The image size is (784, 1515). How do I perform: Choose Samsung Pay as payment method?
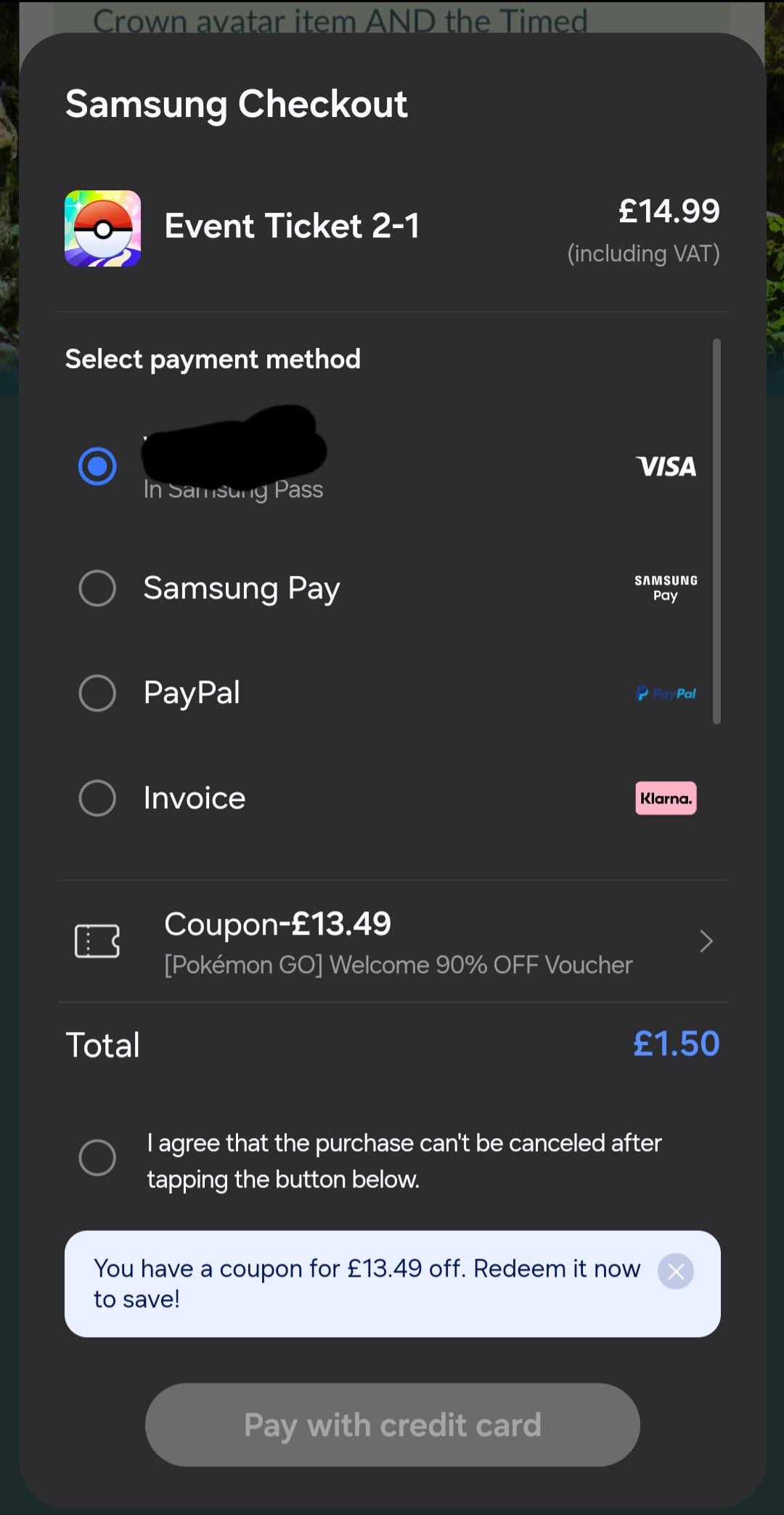97,588
